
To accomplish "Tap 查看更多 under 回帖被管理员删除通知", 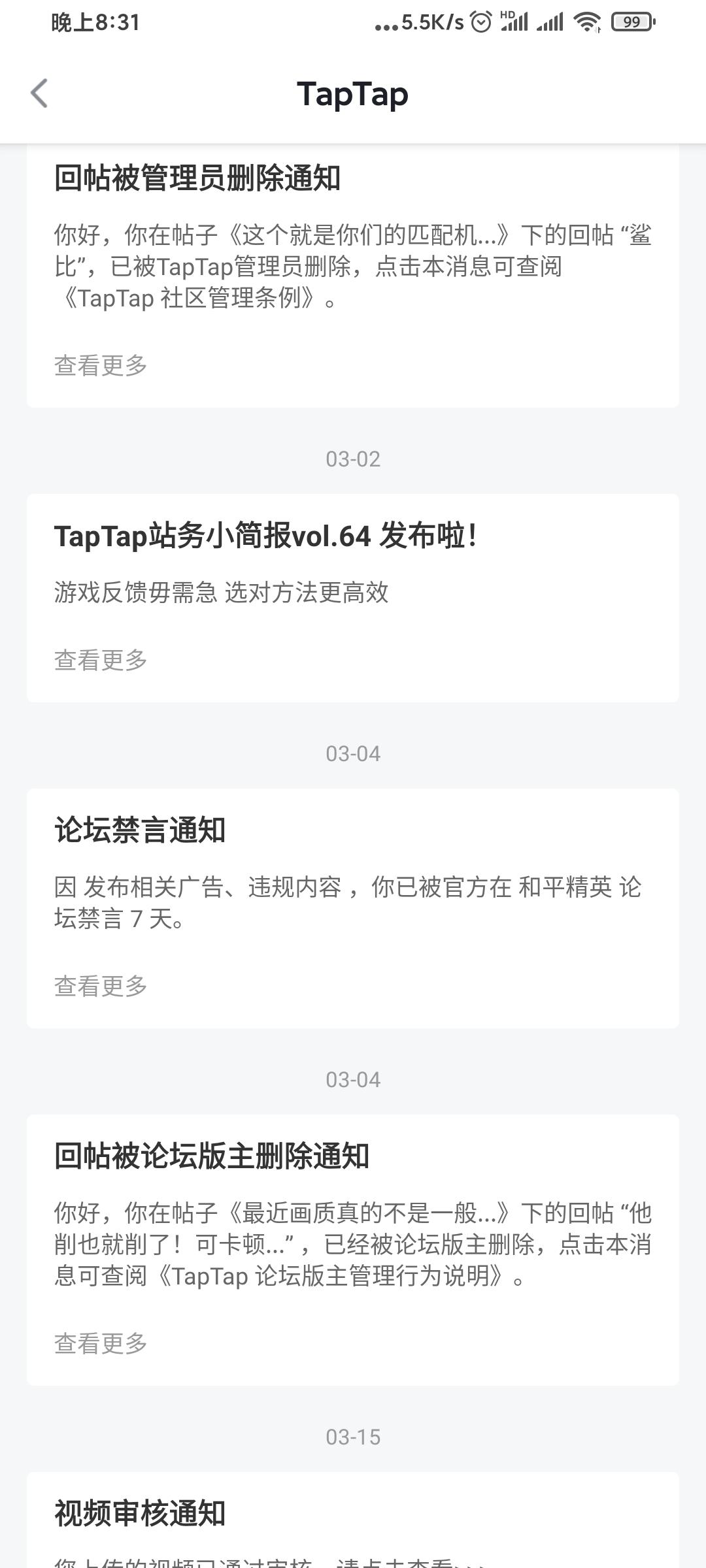I will pyautogui.click(x=101, y=365).
